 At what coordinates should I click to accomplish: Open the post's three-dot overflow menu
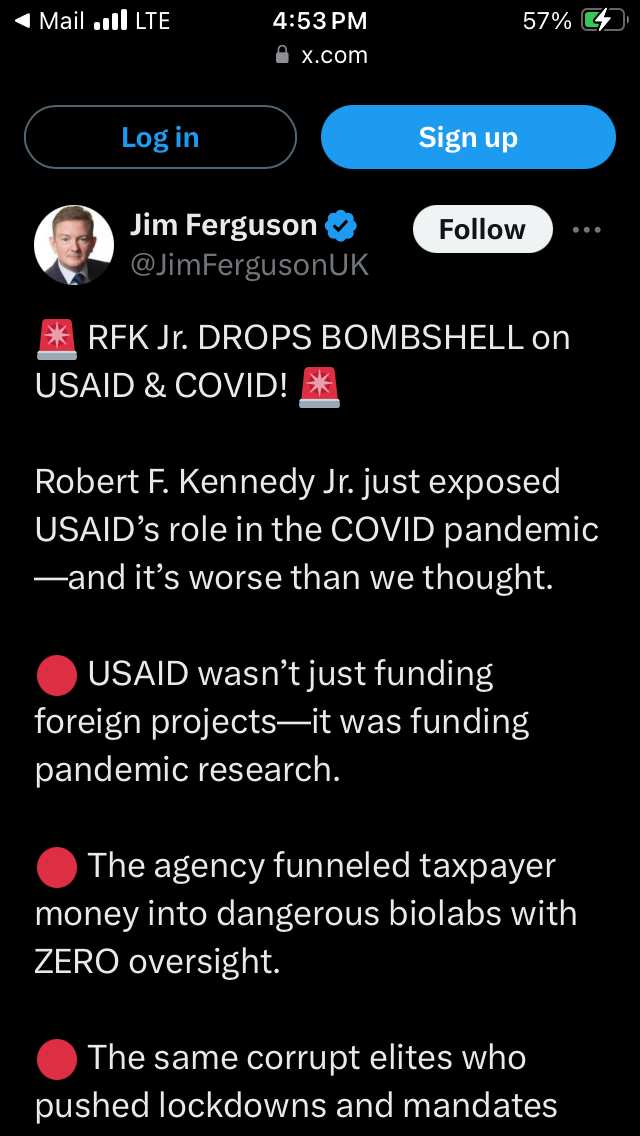pos(586,229)
